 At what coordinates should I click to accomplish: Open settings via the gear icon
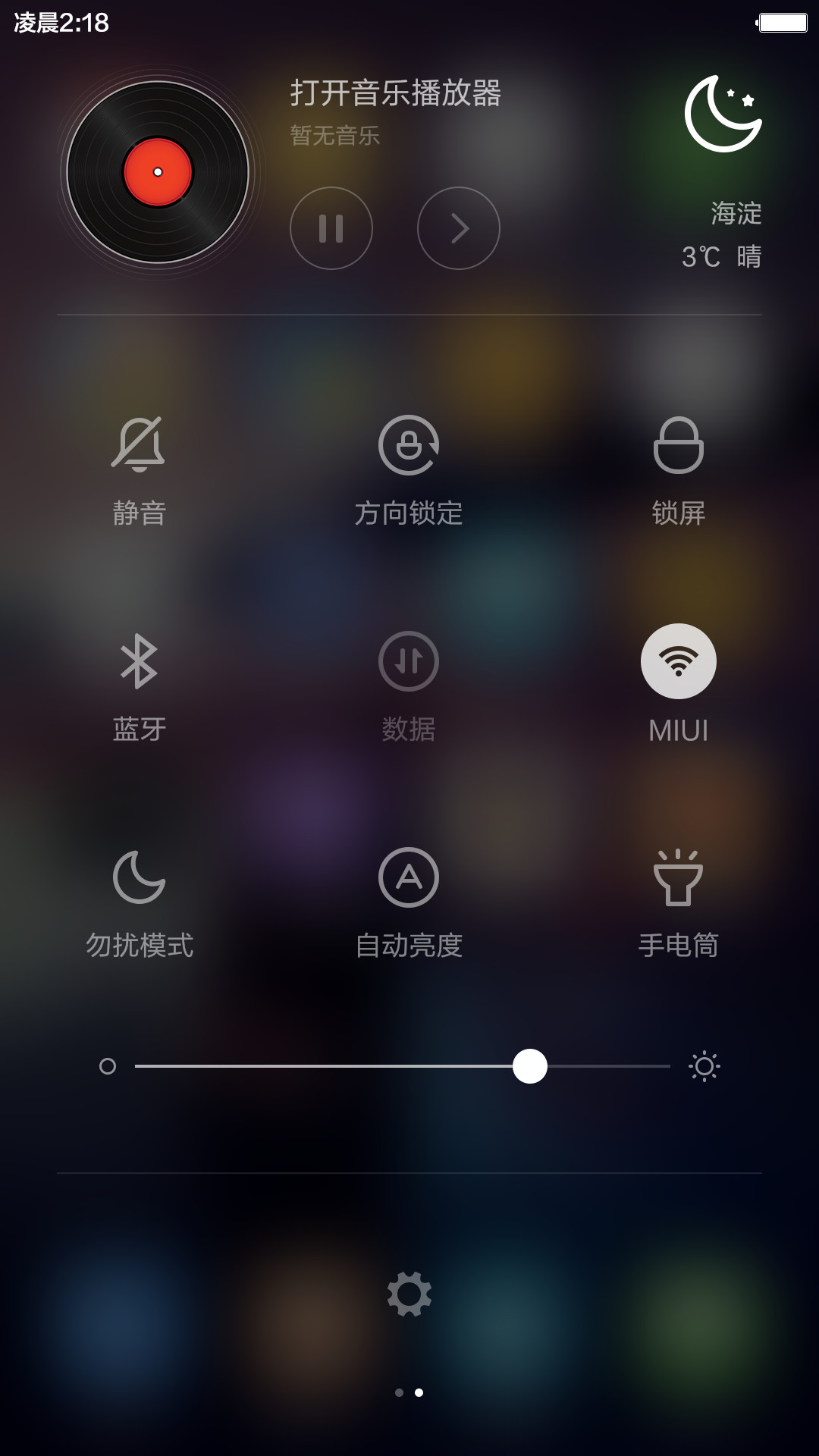pos(409,1294)
